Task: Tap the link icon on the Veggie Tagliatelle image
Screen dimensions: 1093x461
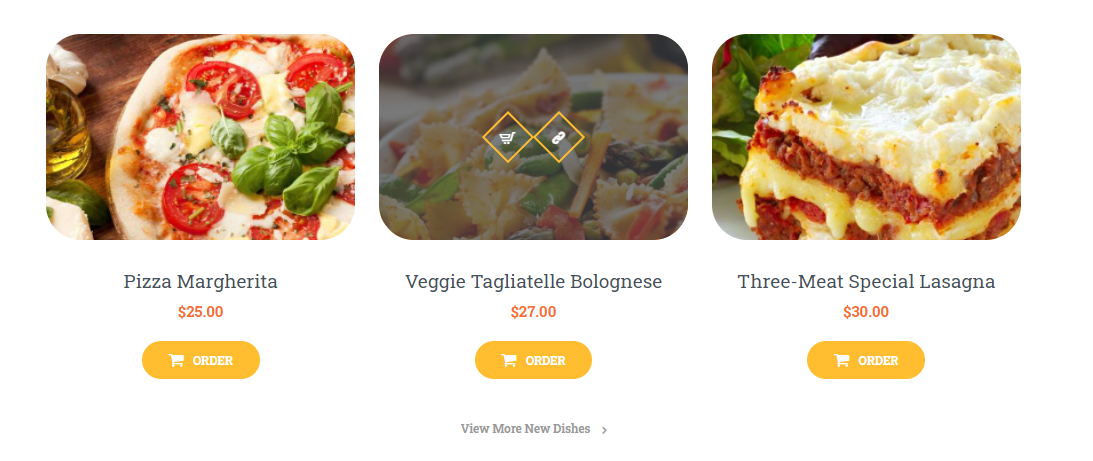Action: click(x=559, y=137)
